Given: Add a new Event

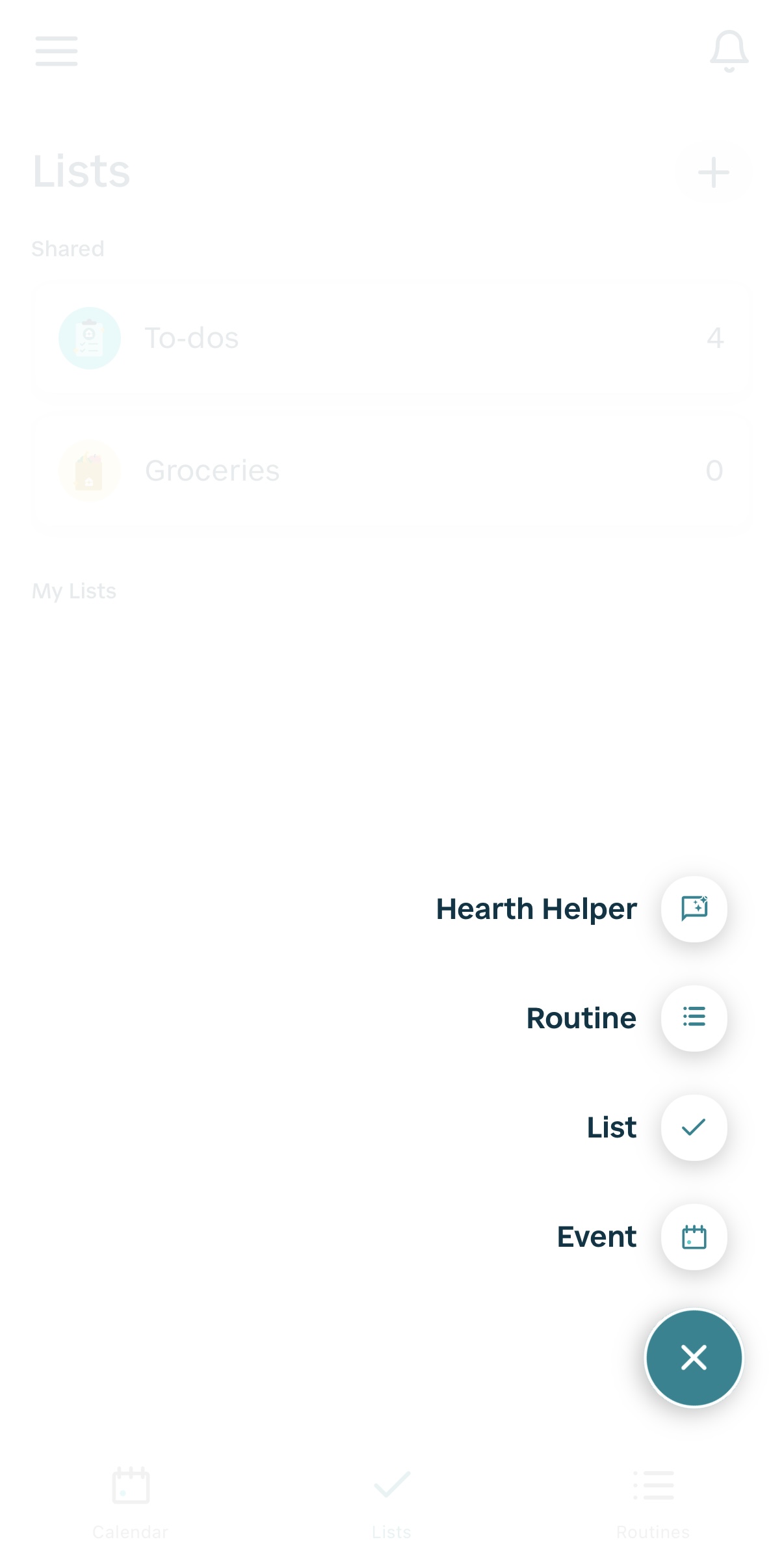Looking at the screenshot, I should point(694,1236).
